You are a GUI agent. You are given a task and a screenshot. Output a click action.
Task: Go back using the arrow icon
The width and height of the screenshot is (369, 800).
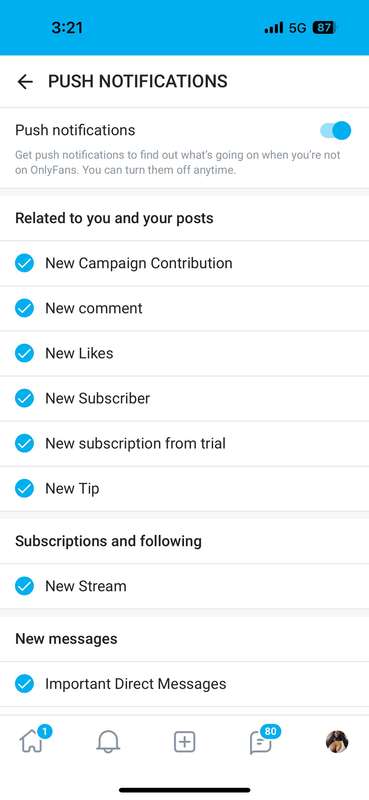24,82
